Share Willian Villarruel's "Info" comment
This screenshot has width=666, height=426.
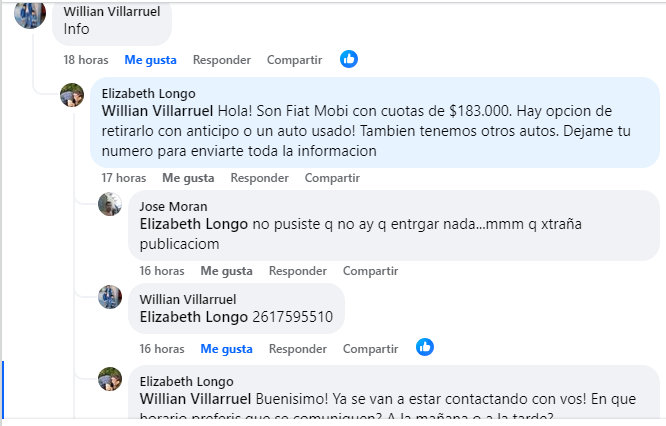[x=294, y=60]
